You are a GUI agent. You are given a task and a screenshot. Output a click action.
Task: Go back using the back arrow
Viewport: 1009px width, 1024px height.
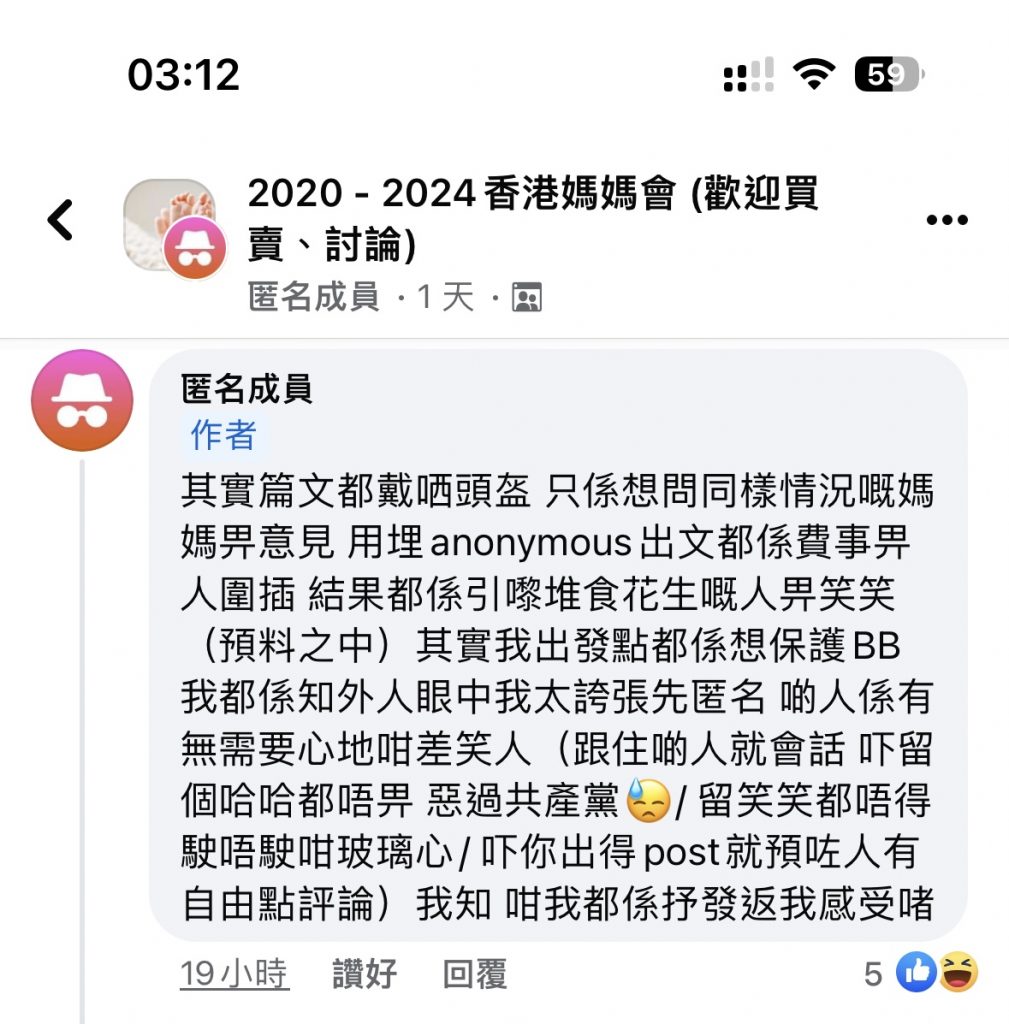61,220
